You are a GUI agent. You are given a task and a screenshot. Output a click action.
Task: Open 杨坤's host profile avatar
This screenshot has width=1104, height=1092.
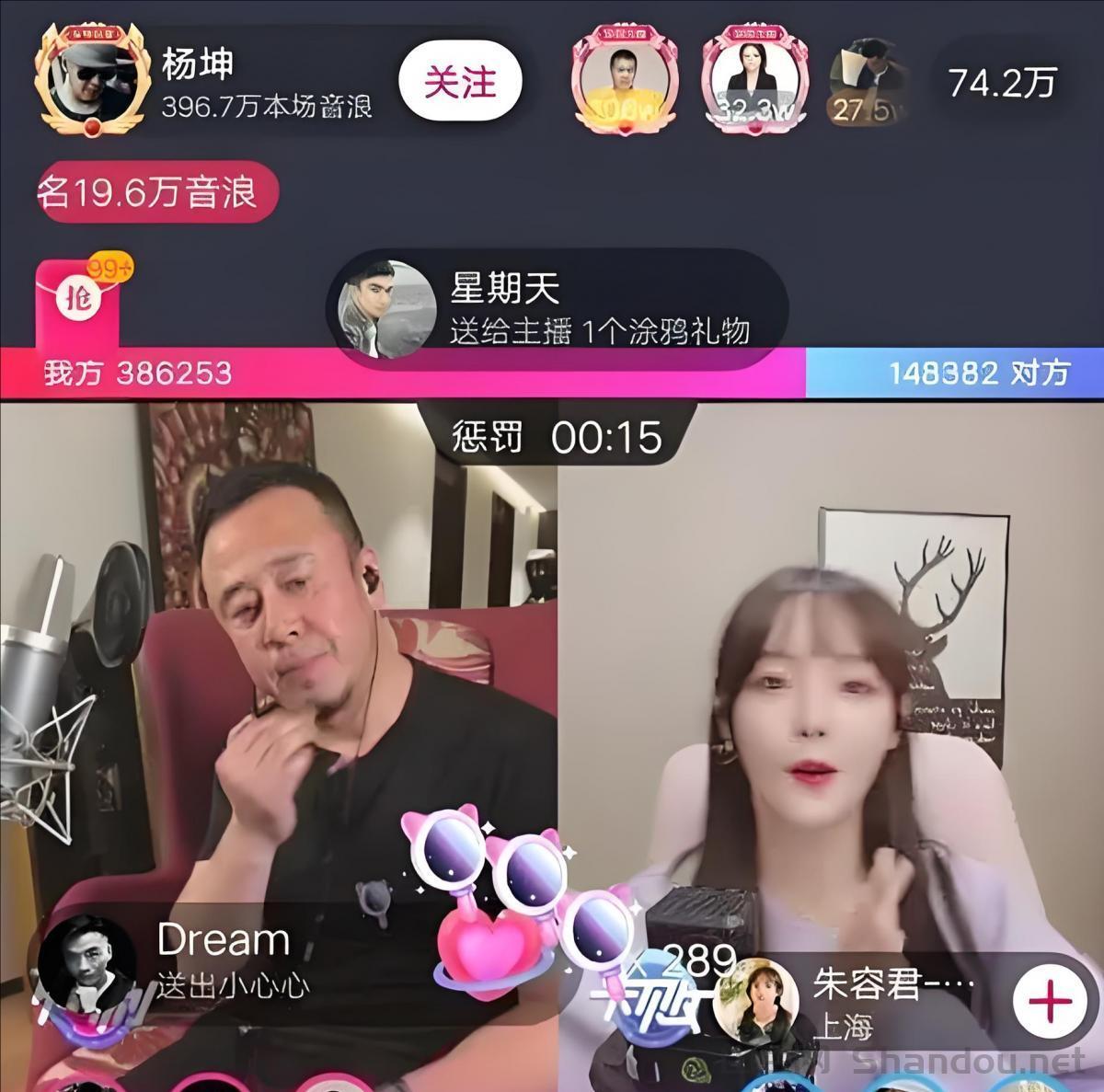tap(92, 81)
